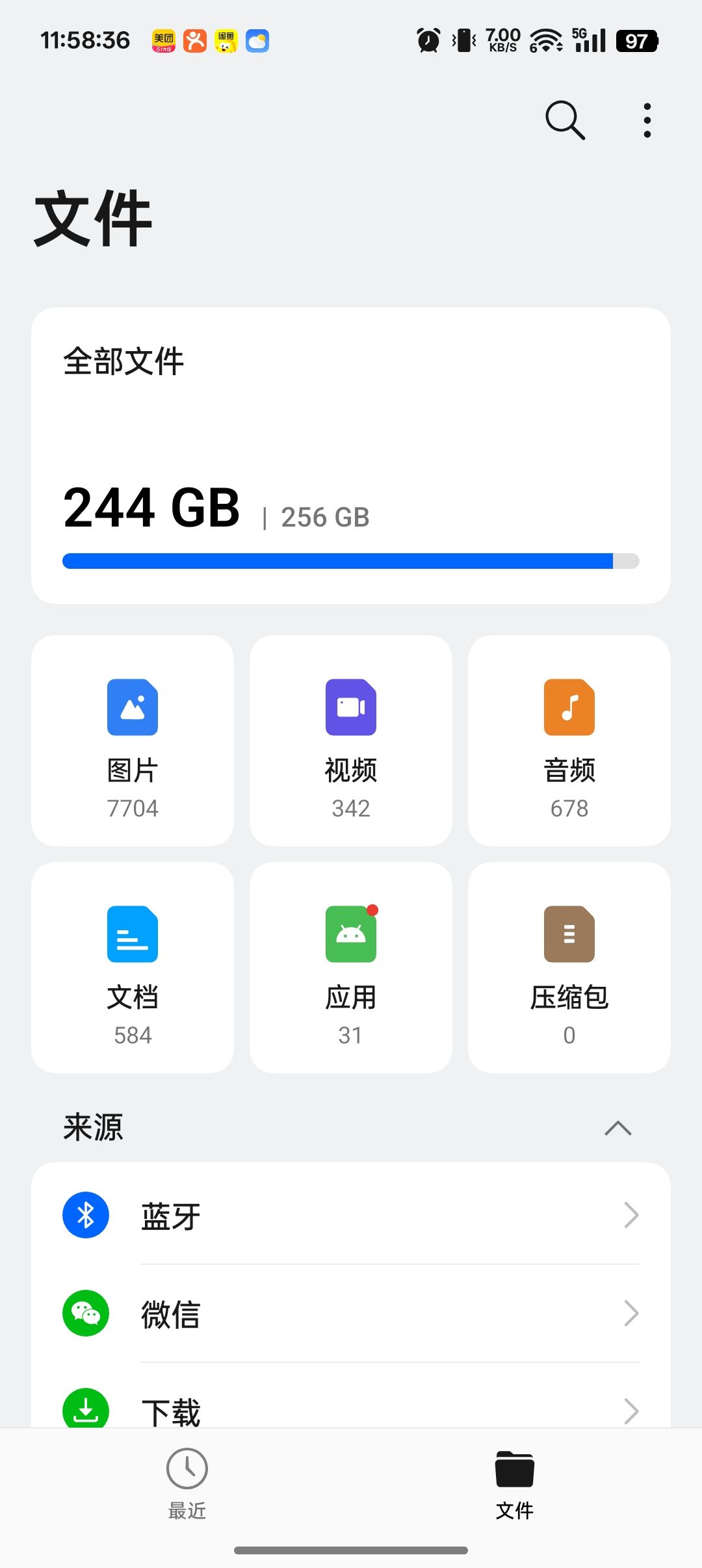Open the 视频 category
The width and height of the screenshot is (702, 1568).
351,740
